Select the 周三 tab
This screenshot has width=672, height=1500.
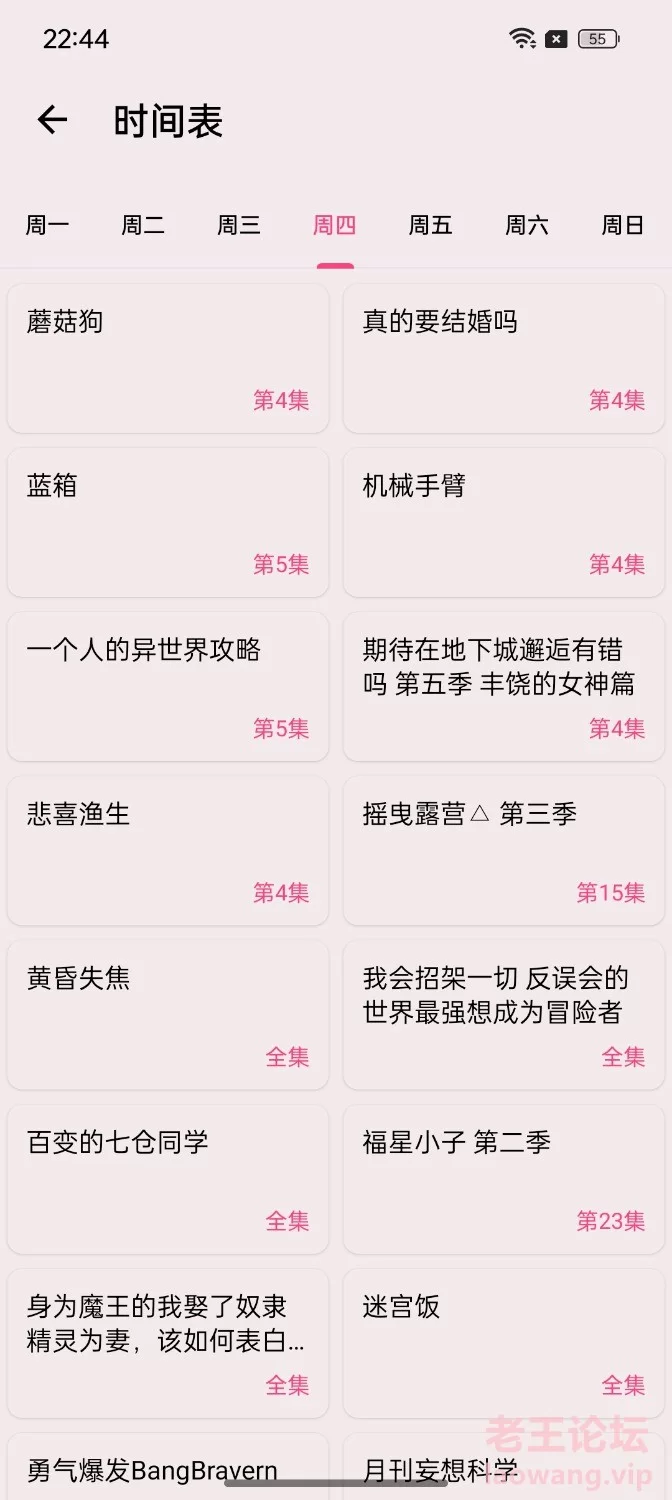(x=239, y=226)
